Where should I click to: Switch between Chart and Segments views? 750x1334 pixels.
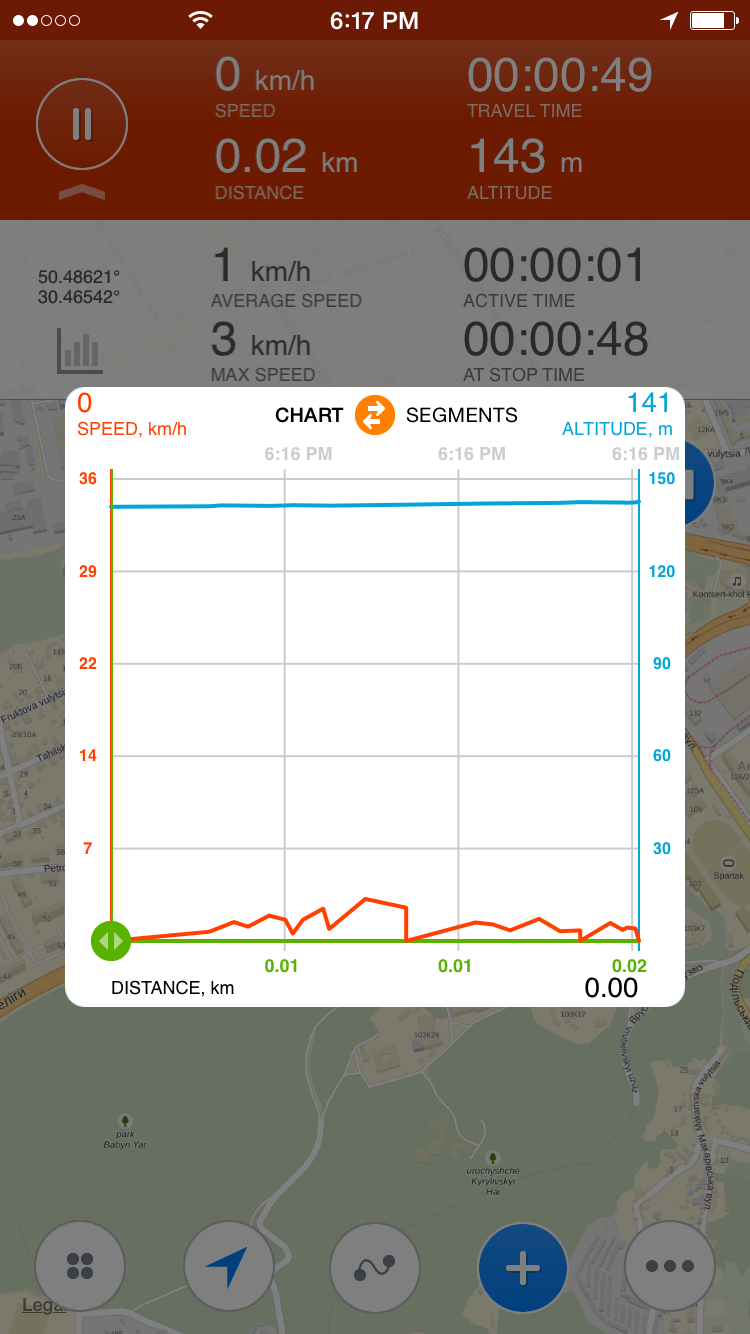click(374, 415)
